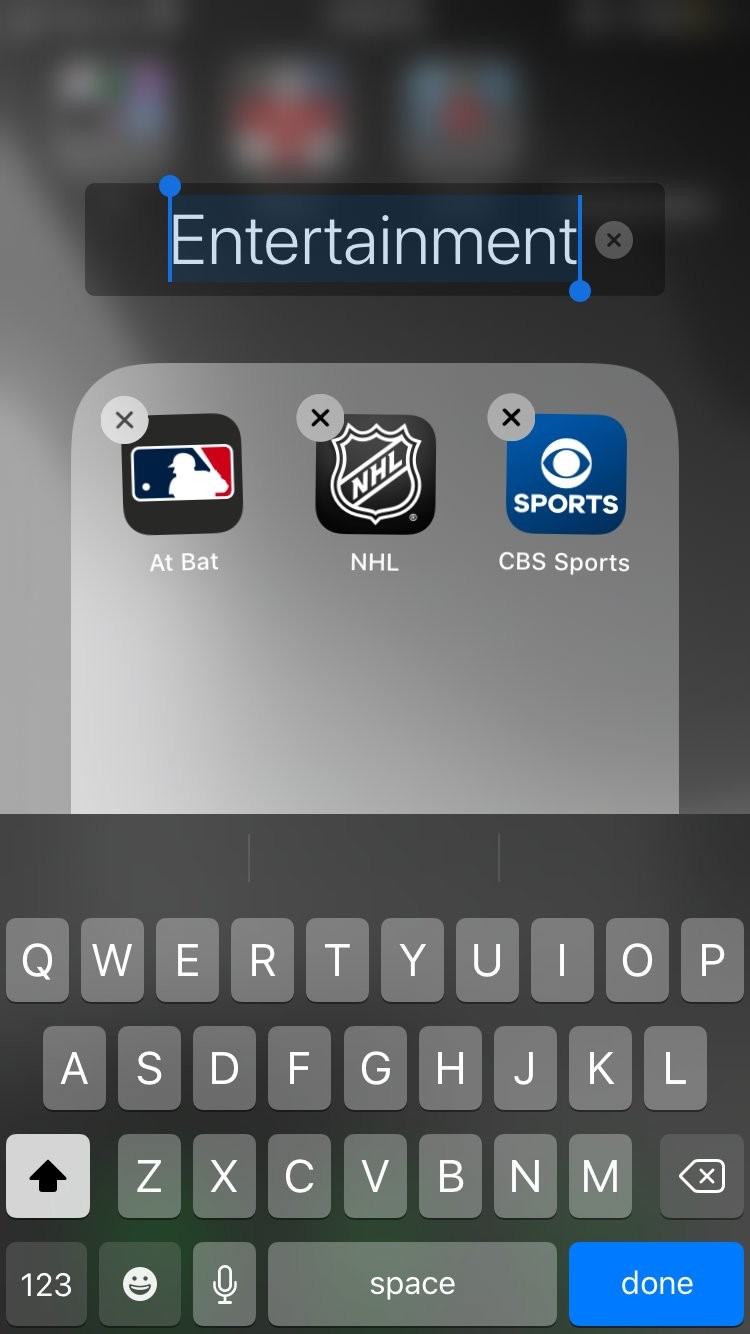Open the emoji keyboard
Viewport: 750px width, 1334px height.
pos(140,1284)
